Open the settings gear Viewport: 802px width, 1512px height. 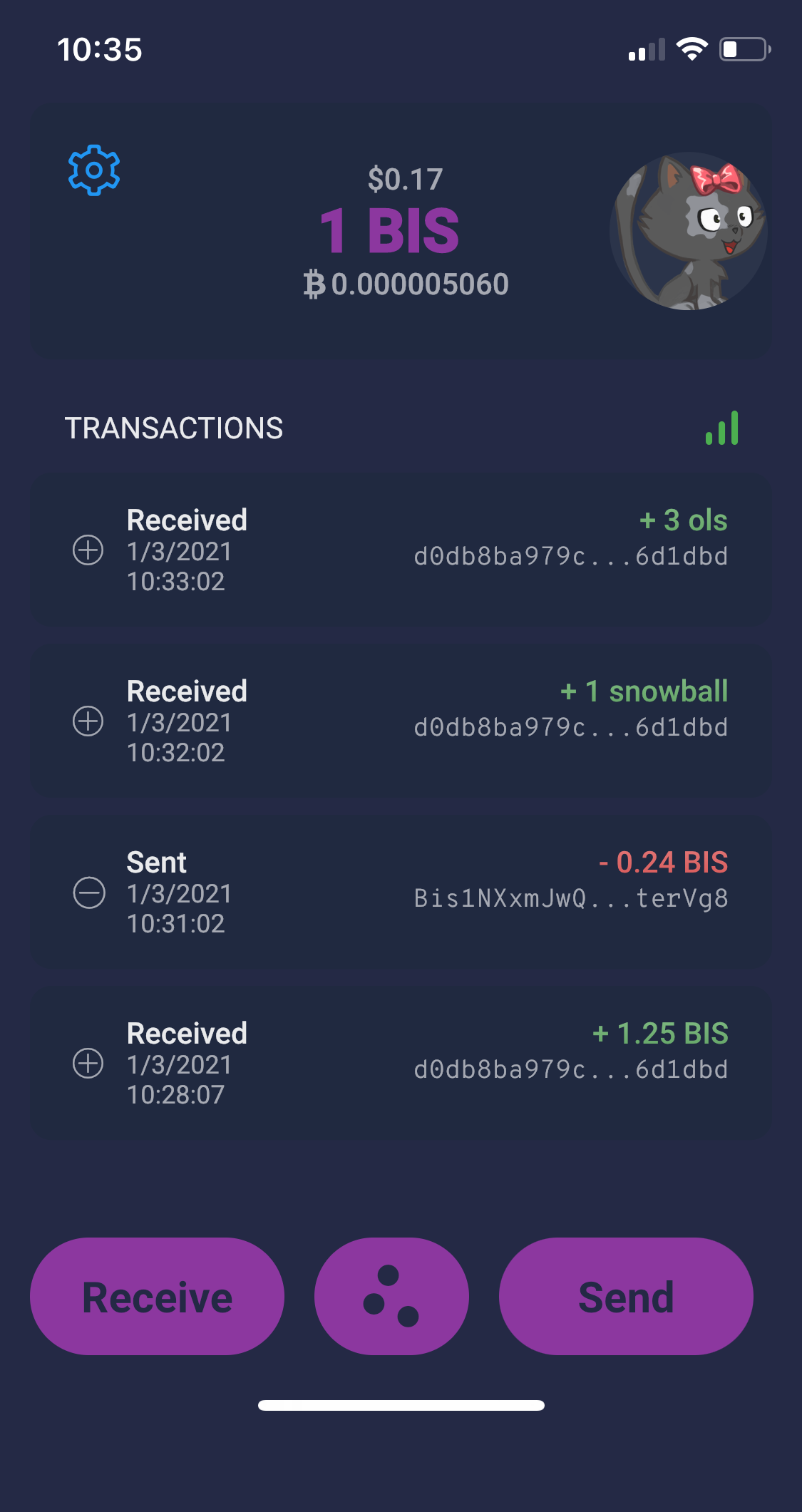tap(93, 170)
